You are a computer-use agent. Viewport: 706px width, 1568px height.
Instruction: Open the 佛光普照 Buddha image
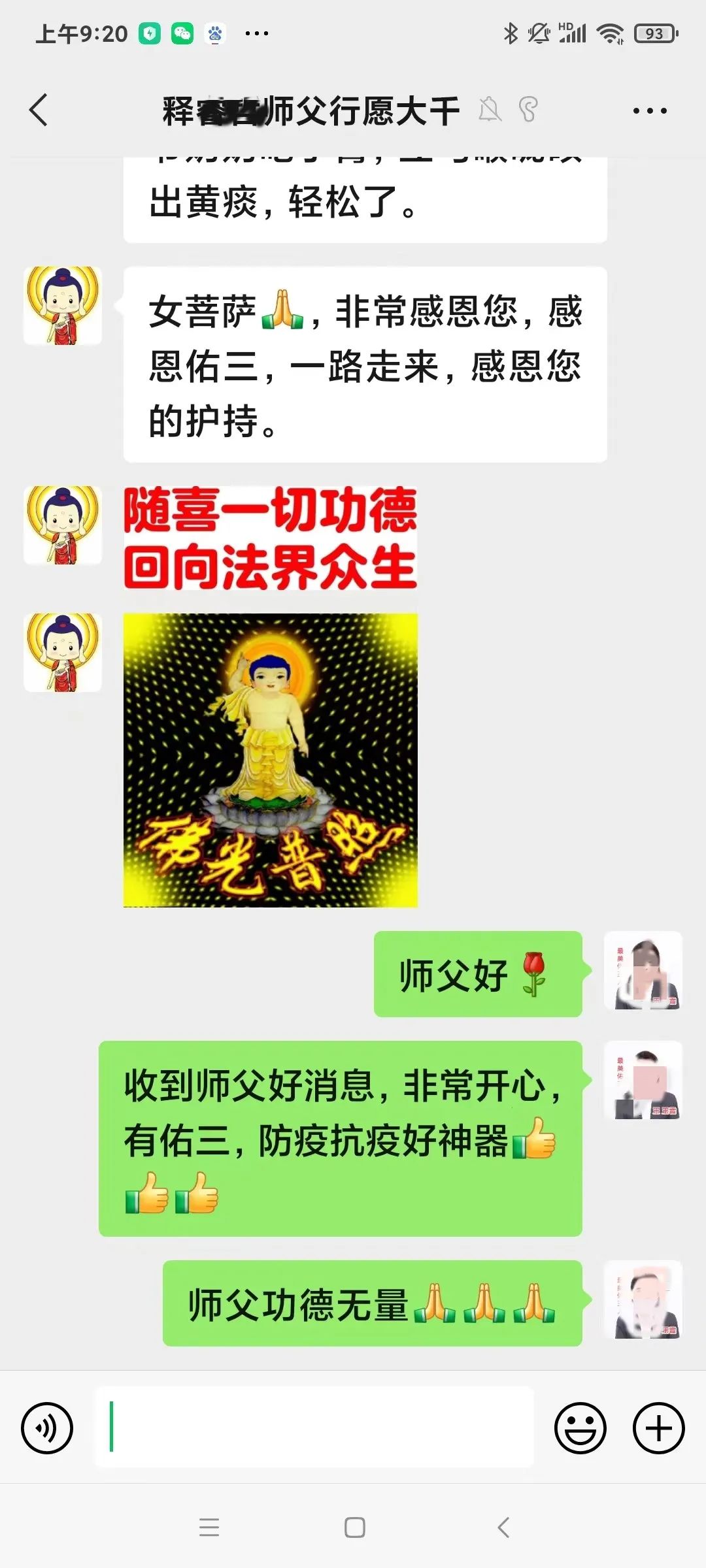[271, 760]
